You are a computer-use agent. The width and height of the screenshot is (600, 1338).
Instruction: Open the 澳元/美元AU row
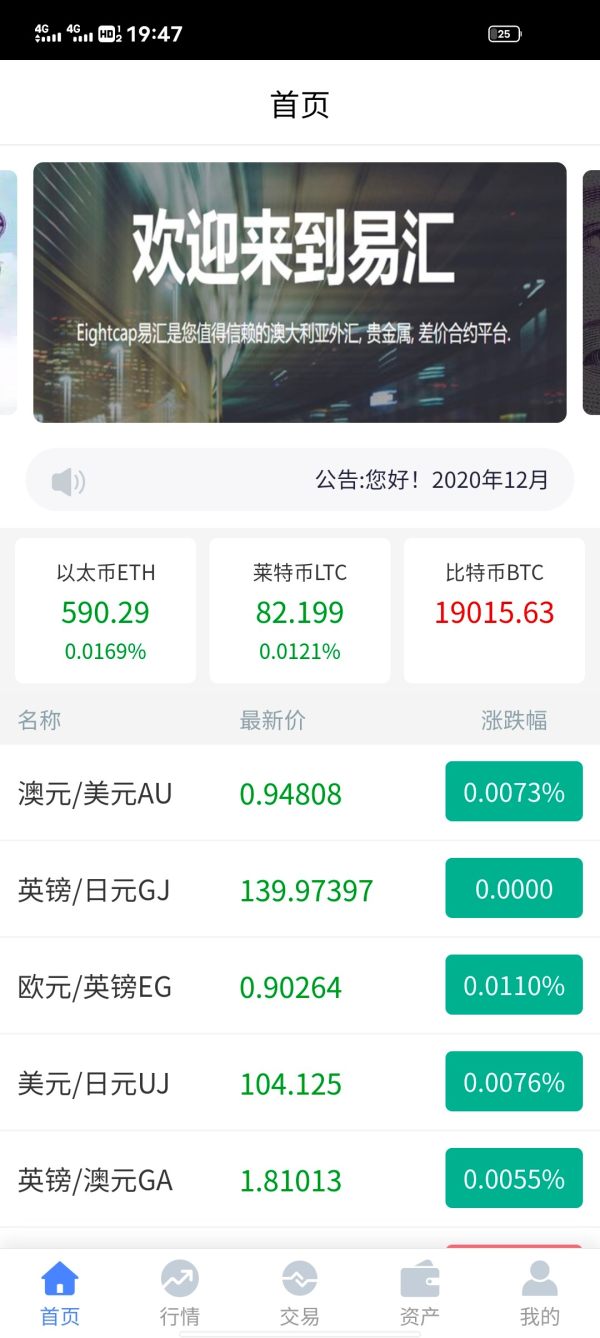click(x=300, y=793)
